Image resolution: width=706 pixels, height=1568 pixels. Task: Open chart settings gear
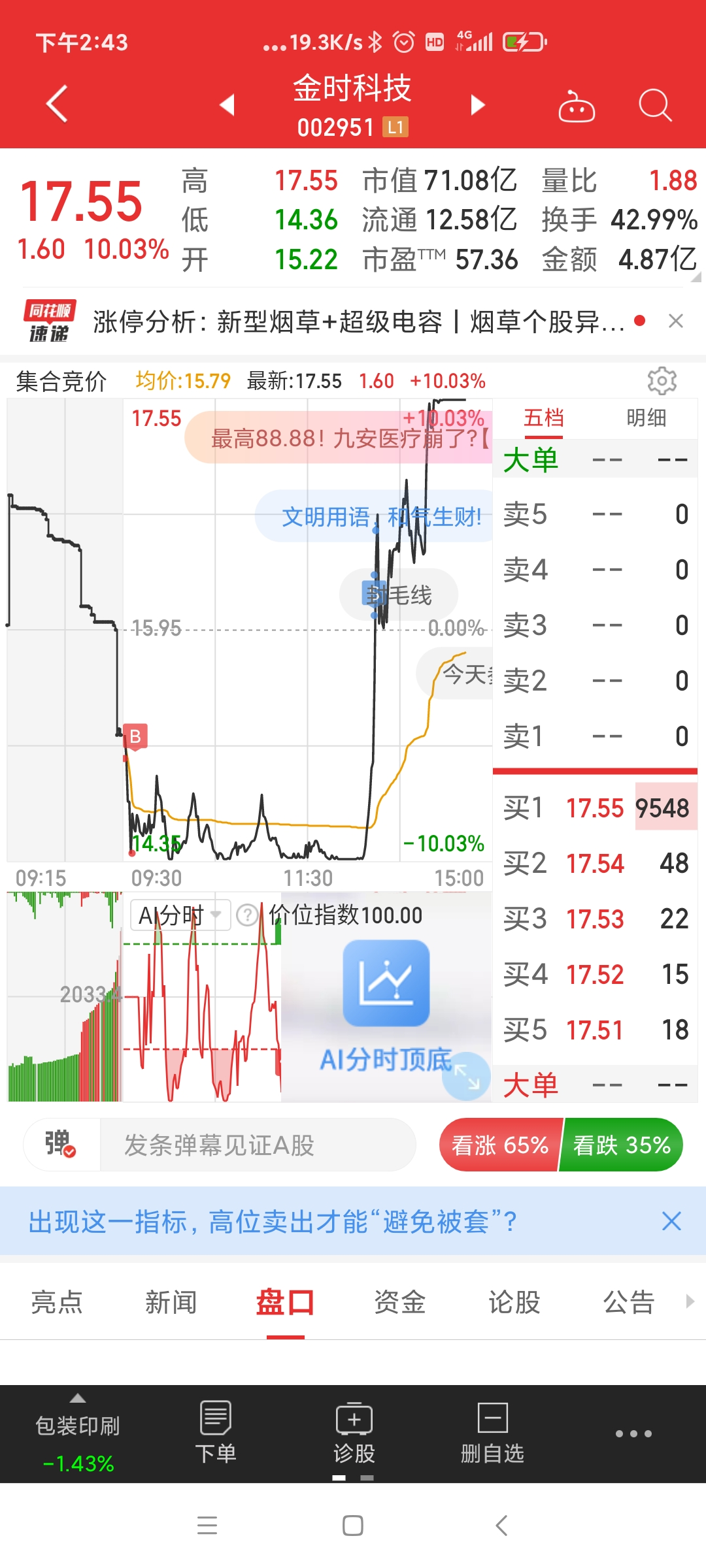tap(662, 381)
